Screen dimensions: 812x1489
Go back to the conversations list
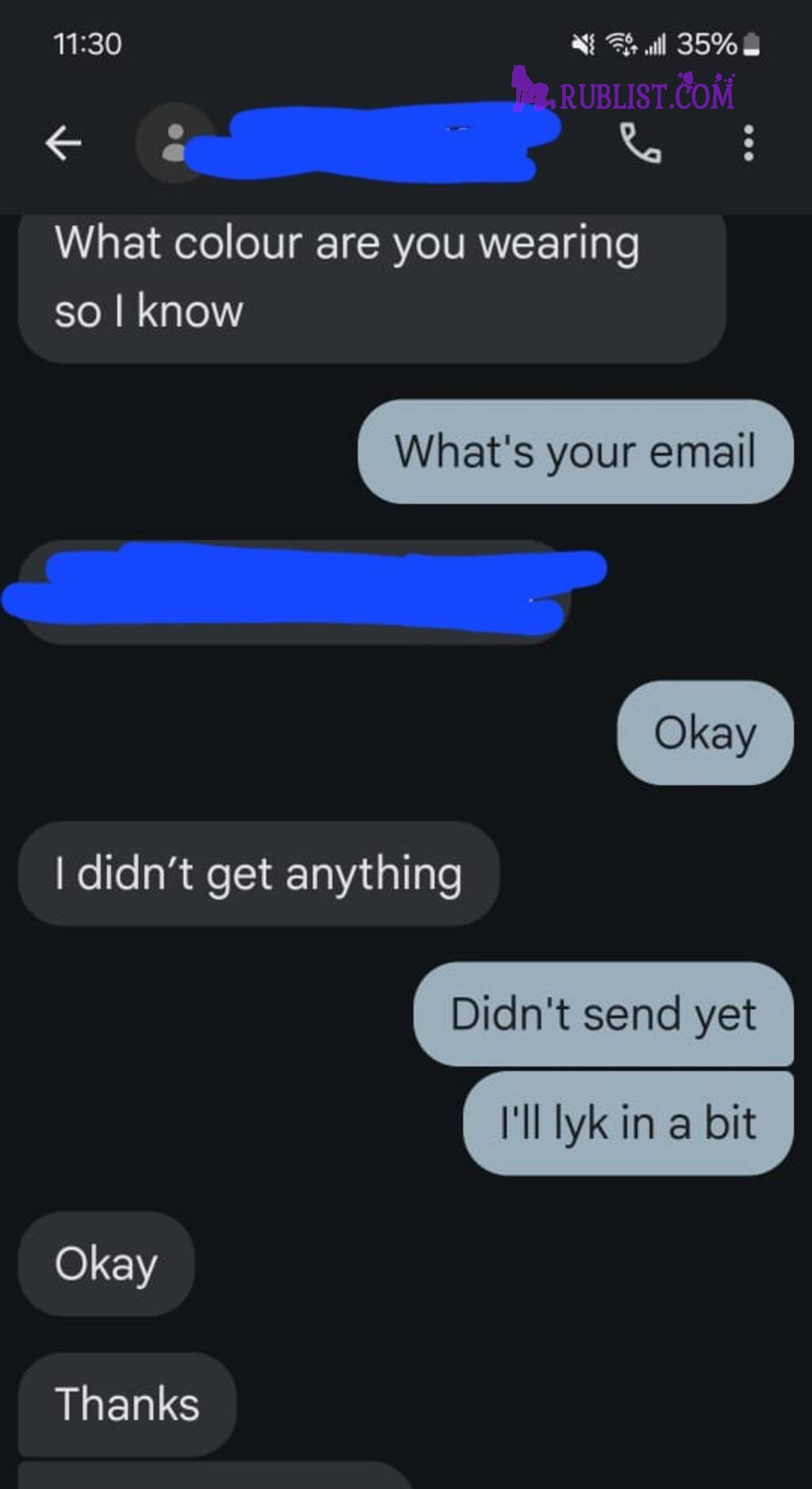[x=63, y=144]
